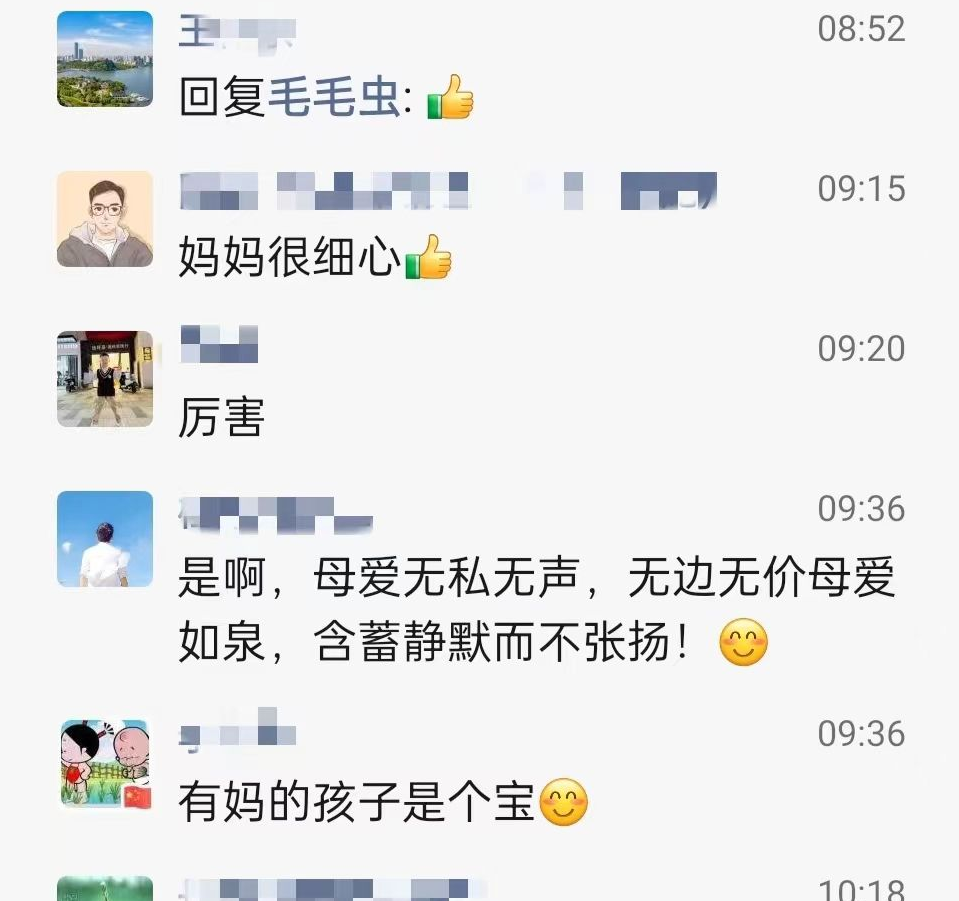Reply to the 有妈的孩子是个宝 comment

coord(358,802)
